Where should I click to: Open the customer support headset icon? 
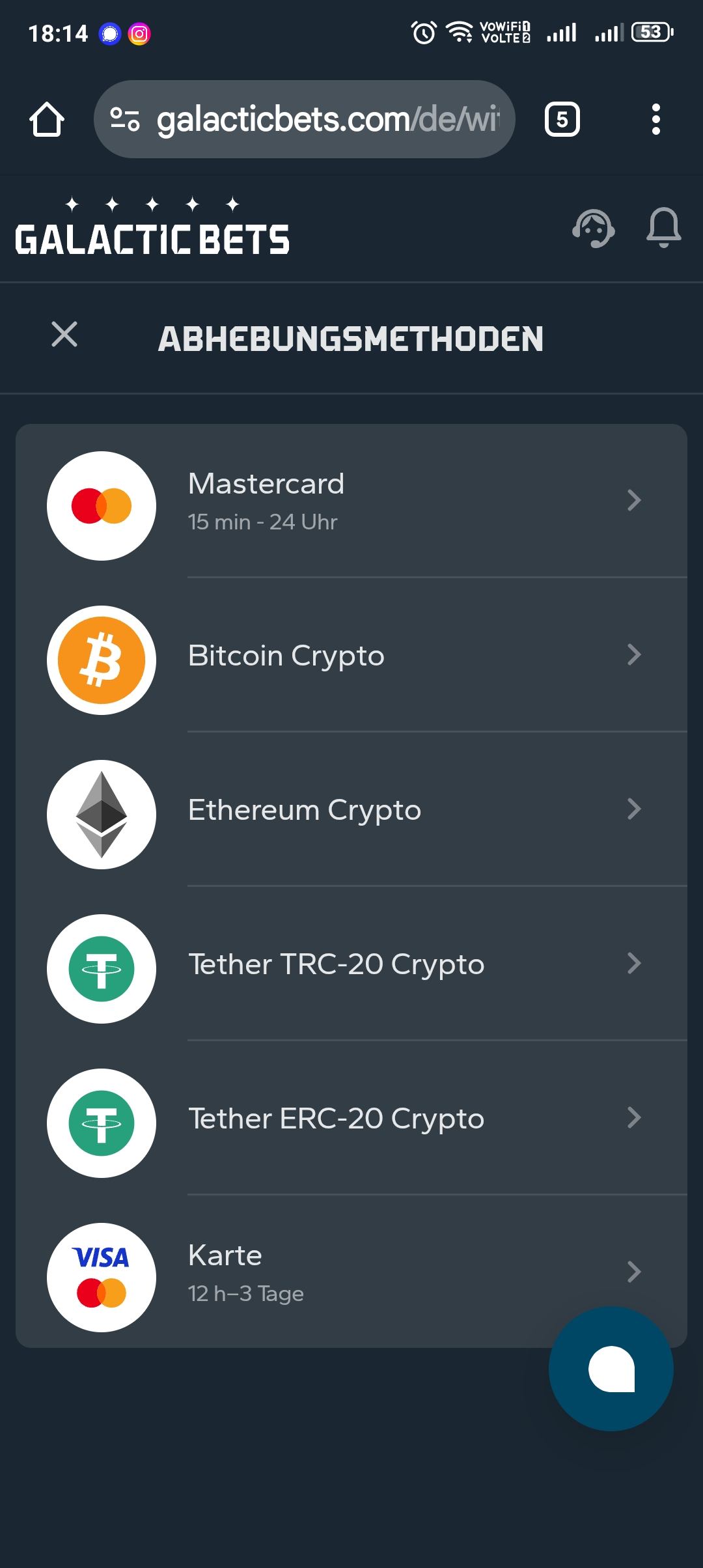[593, 229]
